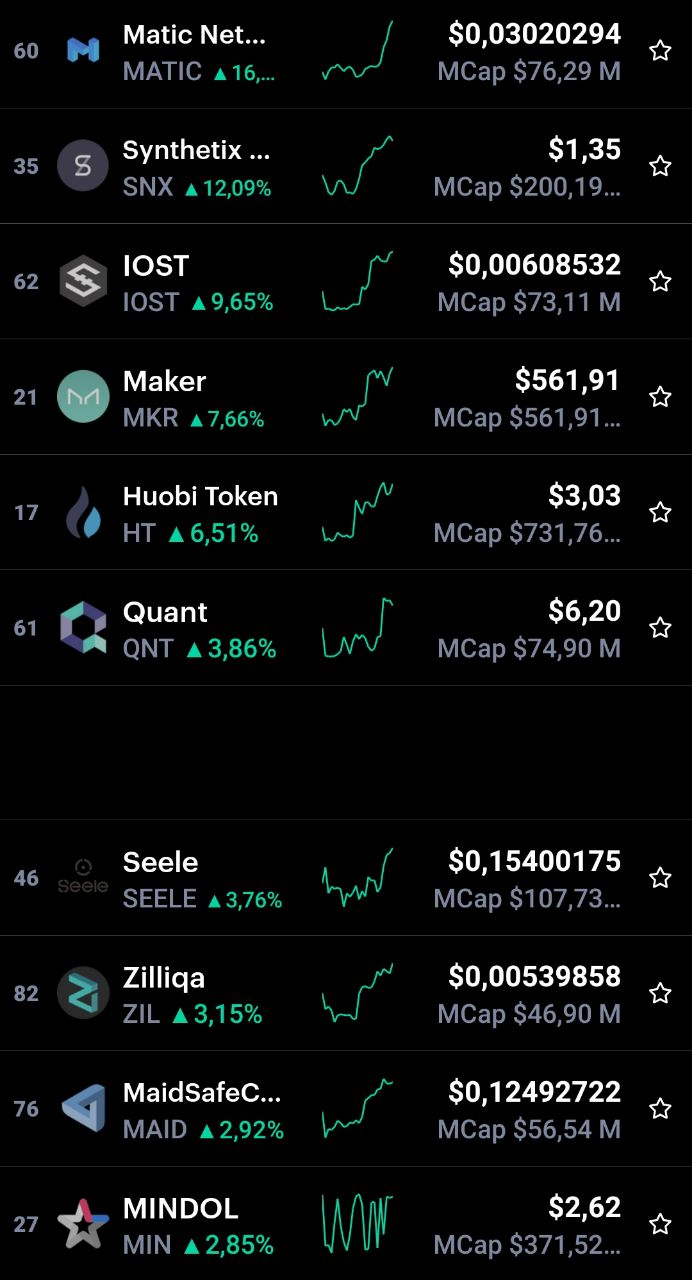The height and width of the screenshot is (1280, 692).
Task: Open the Synthetix SNX row
Action: coord(346,166)
